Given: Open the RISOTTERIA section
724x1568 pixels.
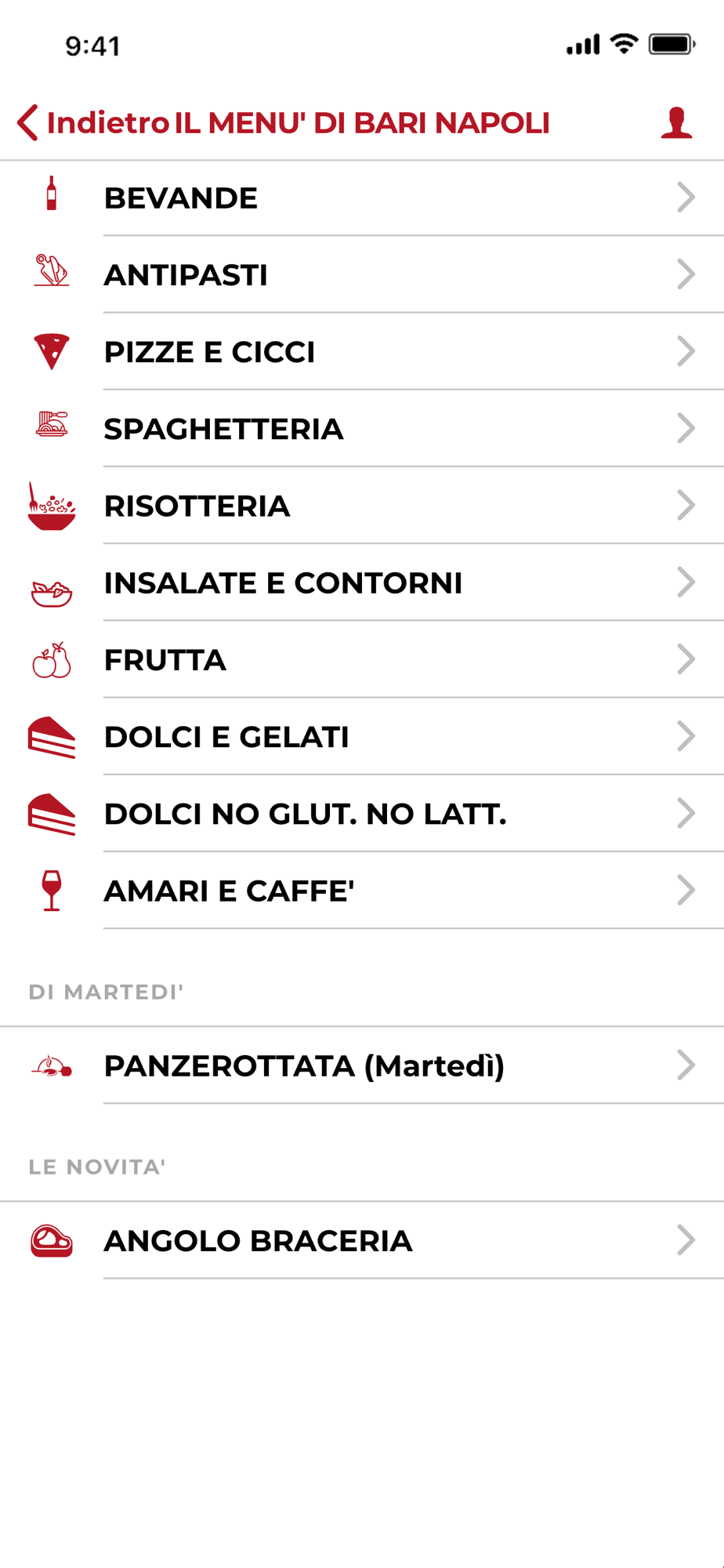Looking at the screenshot, I should 362,506.
